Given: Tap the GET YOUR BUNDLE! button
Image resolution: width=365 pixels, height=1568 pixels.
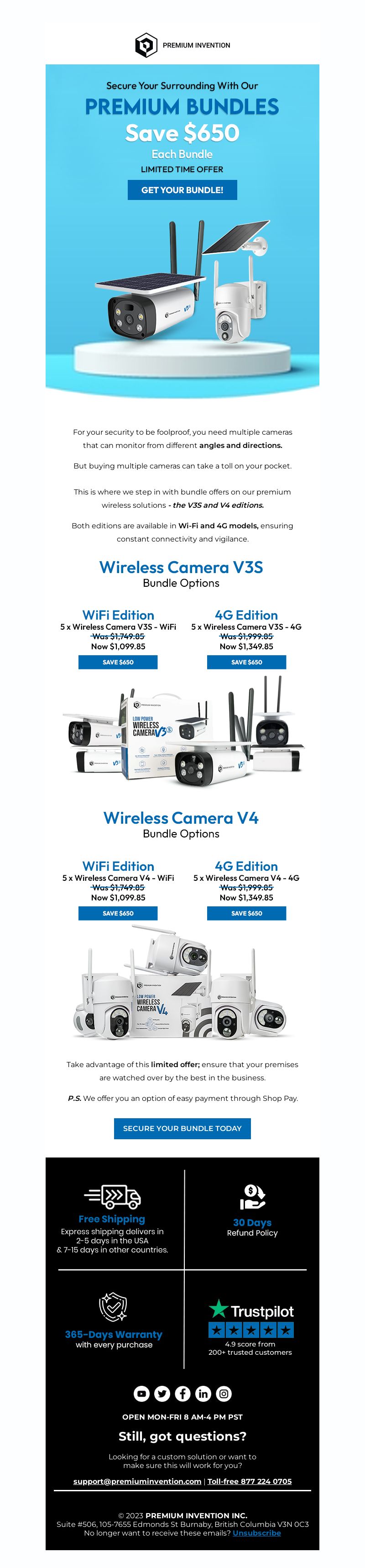Looking at the screenshot, I should (182, 190).
